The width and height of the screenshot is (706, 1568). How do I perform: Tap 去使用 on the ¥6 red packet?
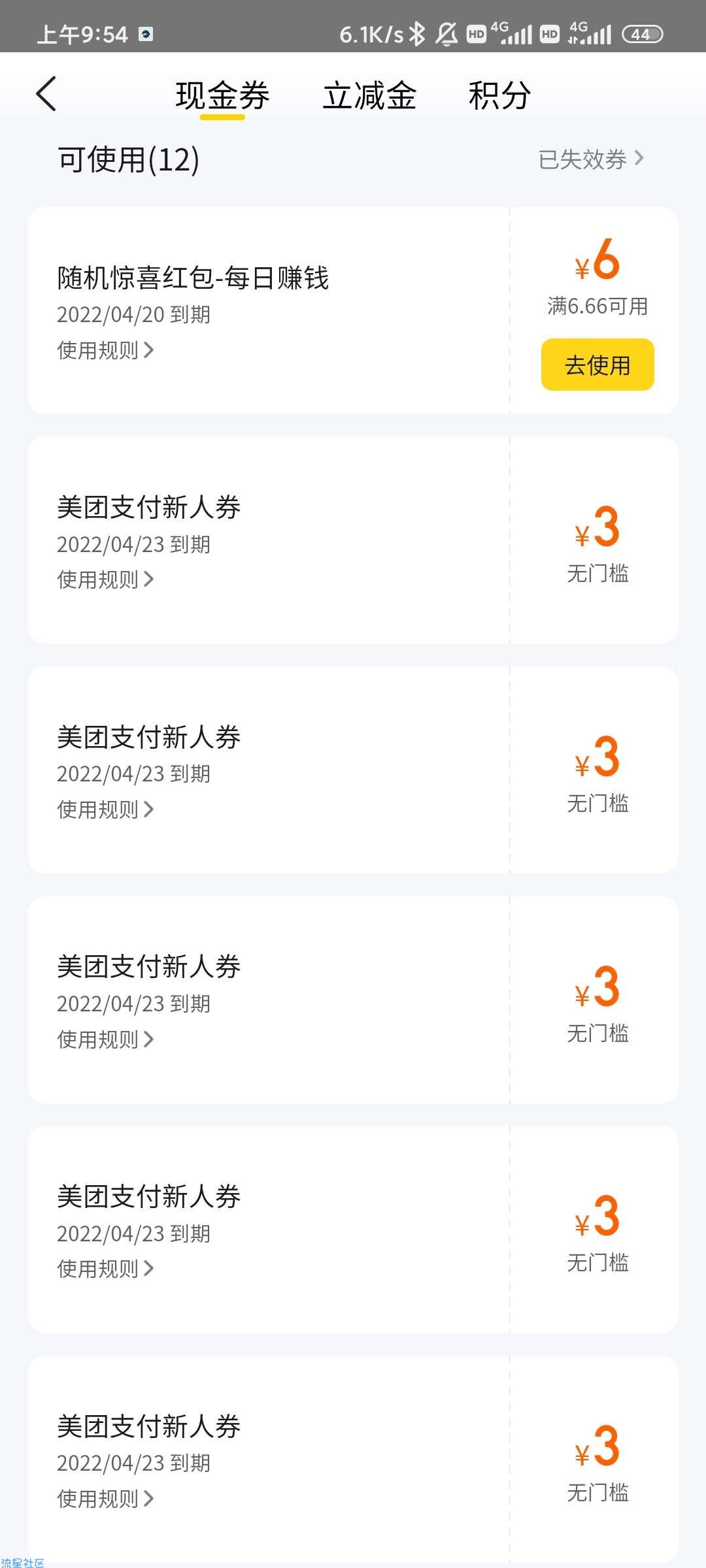point(597,365)
